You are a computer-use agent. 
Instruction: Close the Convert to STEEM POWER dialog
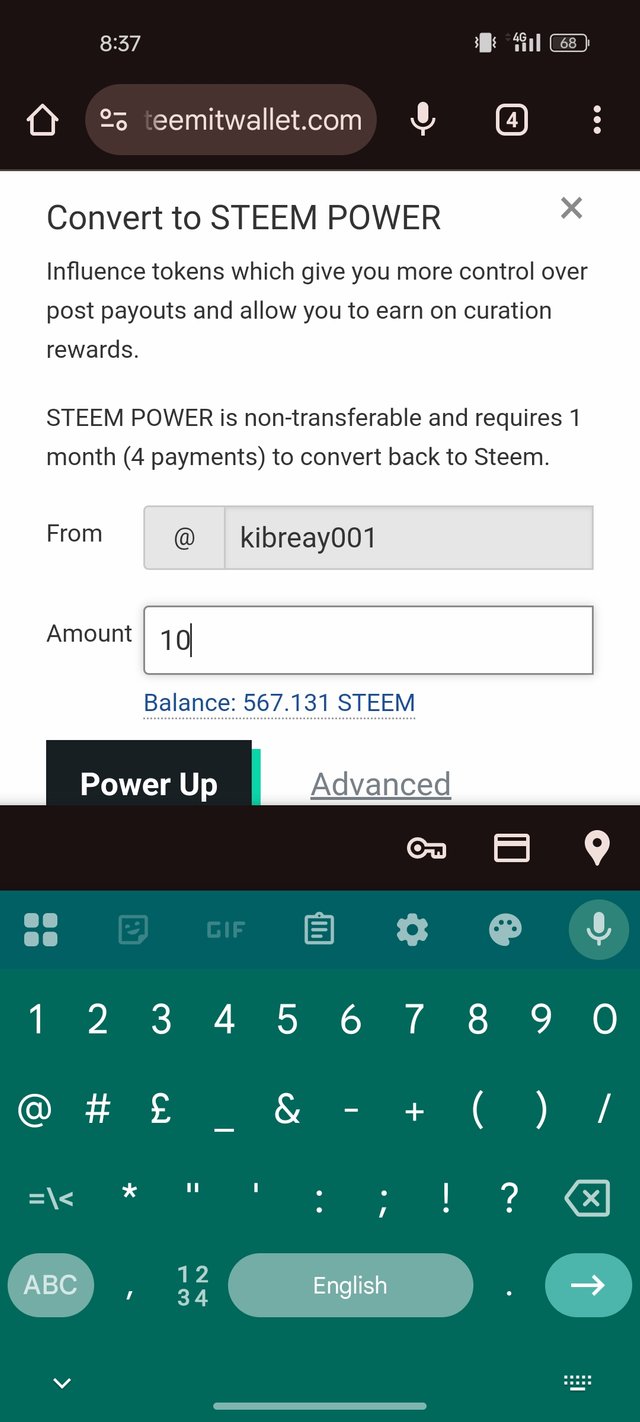pos(571,208)
